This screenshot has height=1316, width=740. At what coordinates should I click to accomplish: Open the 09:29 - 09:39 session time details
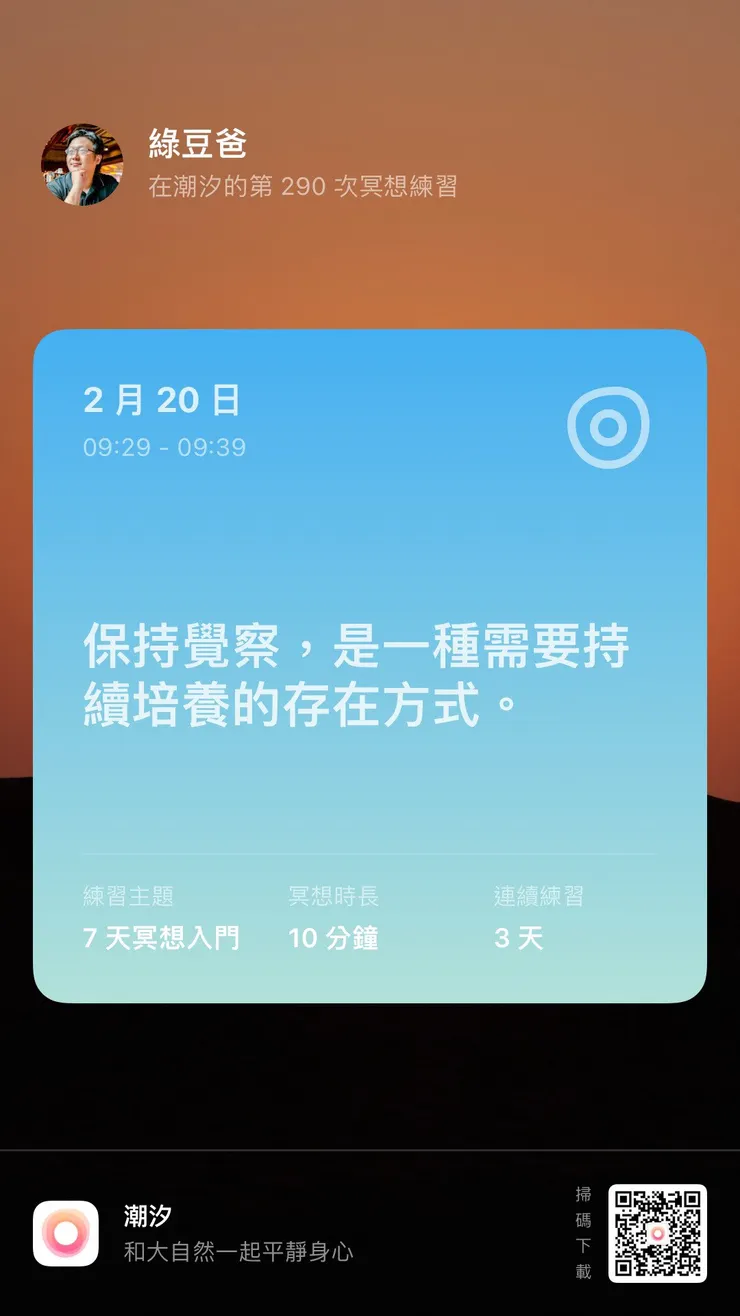coord(162,448)
